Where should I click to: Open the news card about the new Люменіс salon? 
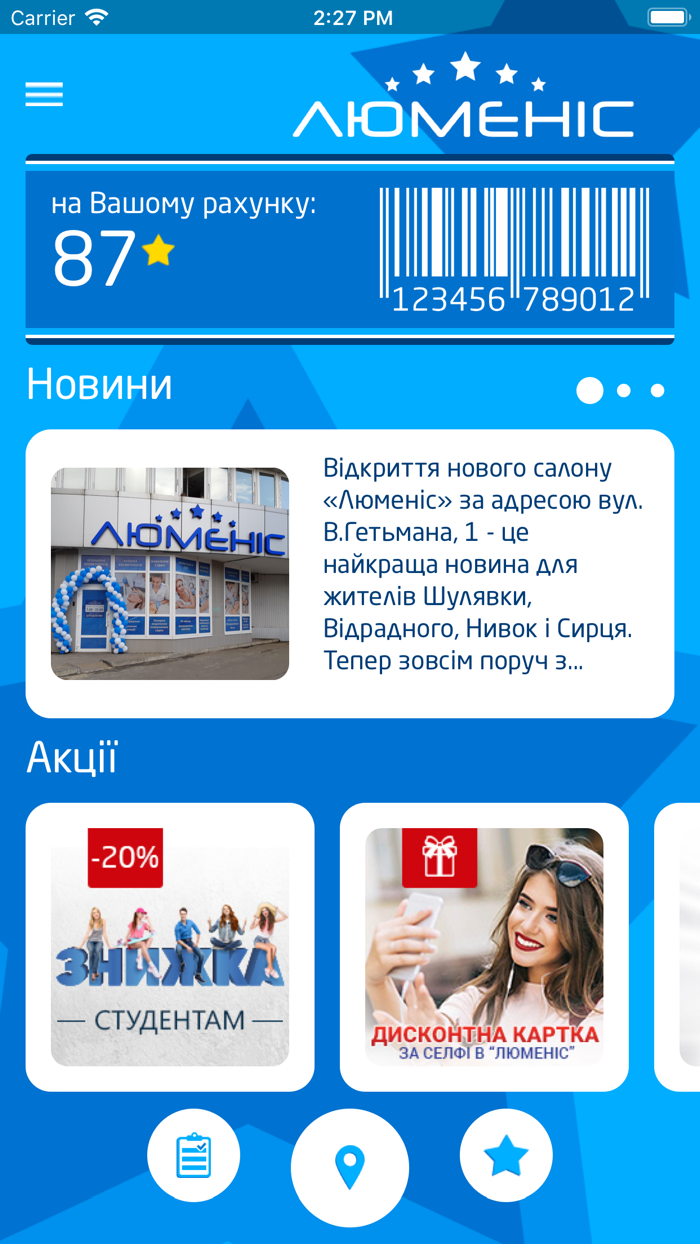[350, 574]
